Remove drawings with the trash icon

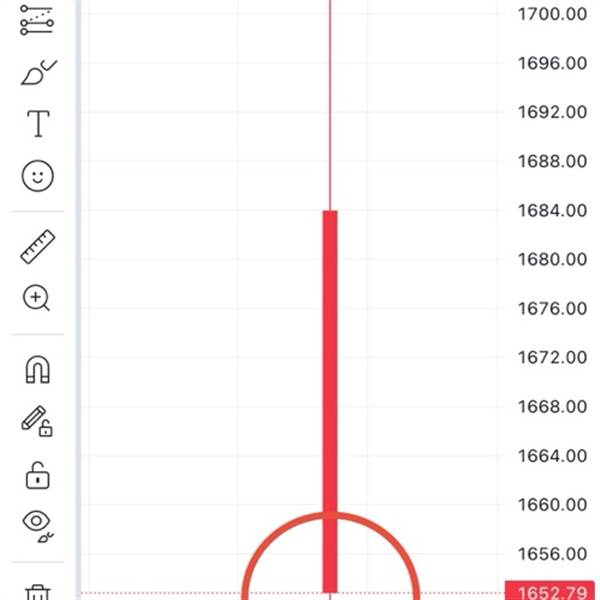point(37,593)
